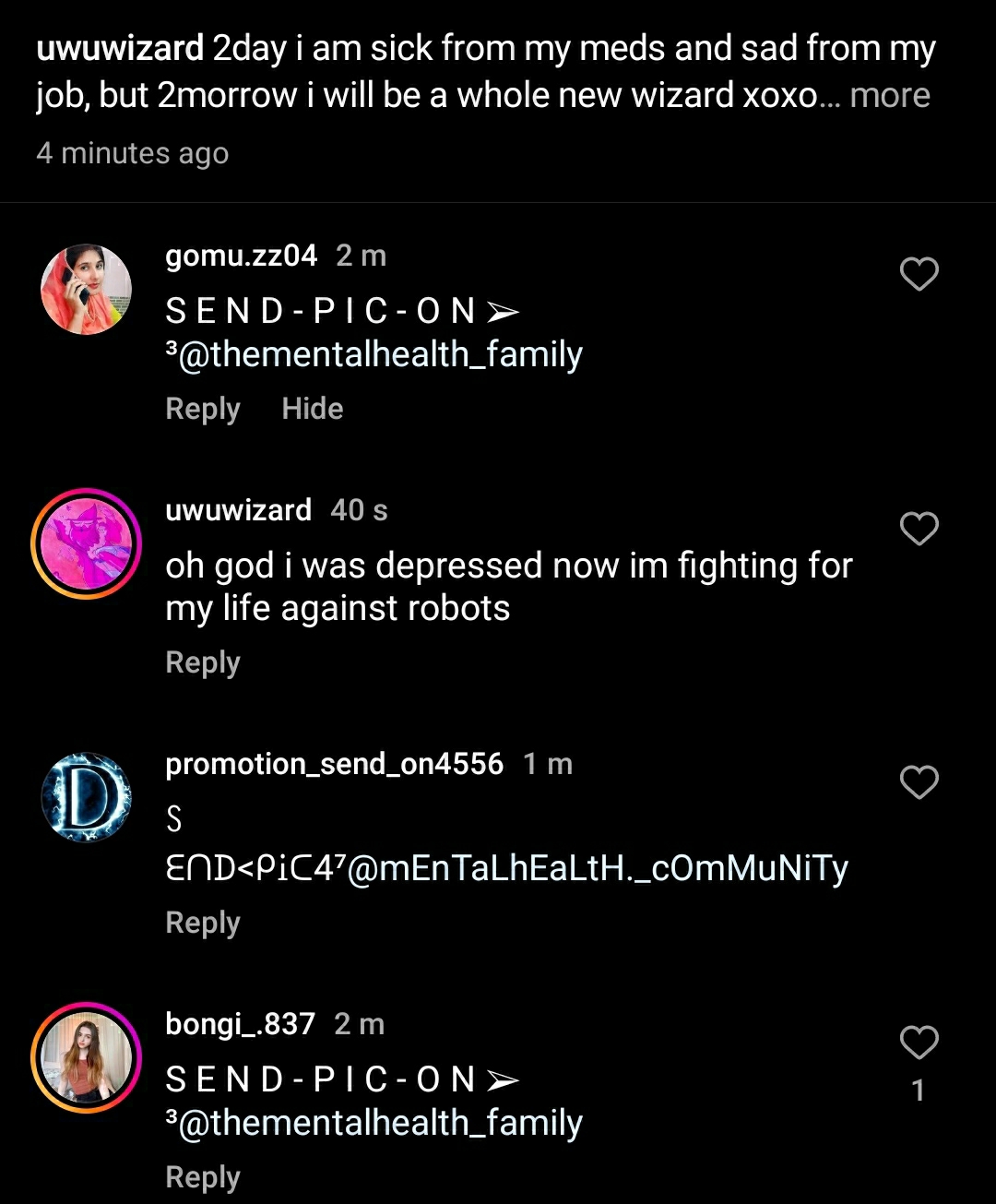
Task: Like promotion_send_on4556's comment
Action: tap(919, 782)
